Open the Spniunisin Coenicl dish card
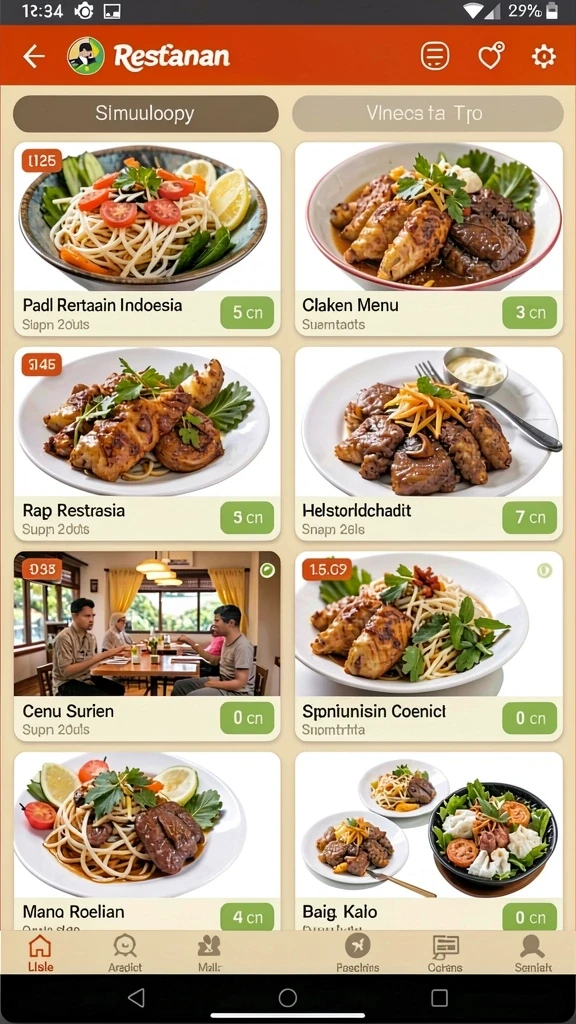The image size is (576, 1024). 429,646
